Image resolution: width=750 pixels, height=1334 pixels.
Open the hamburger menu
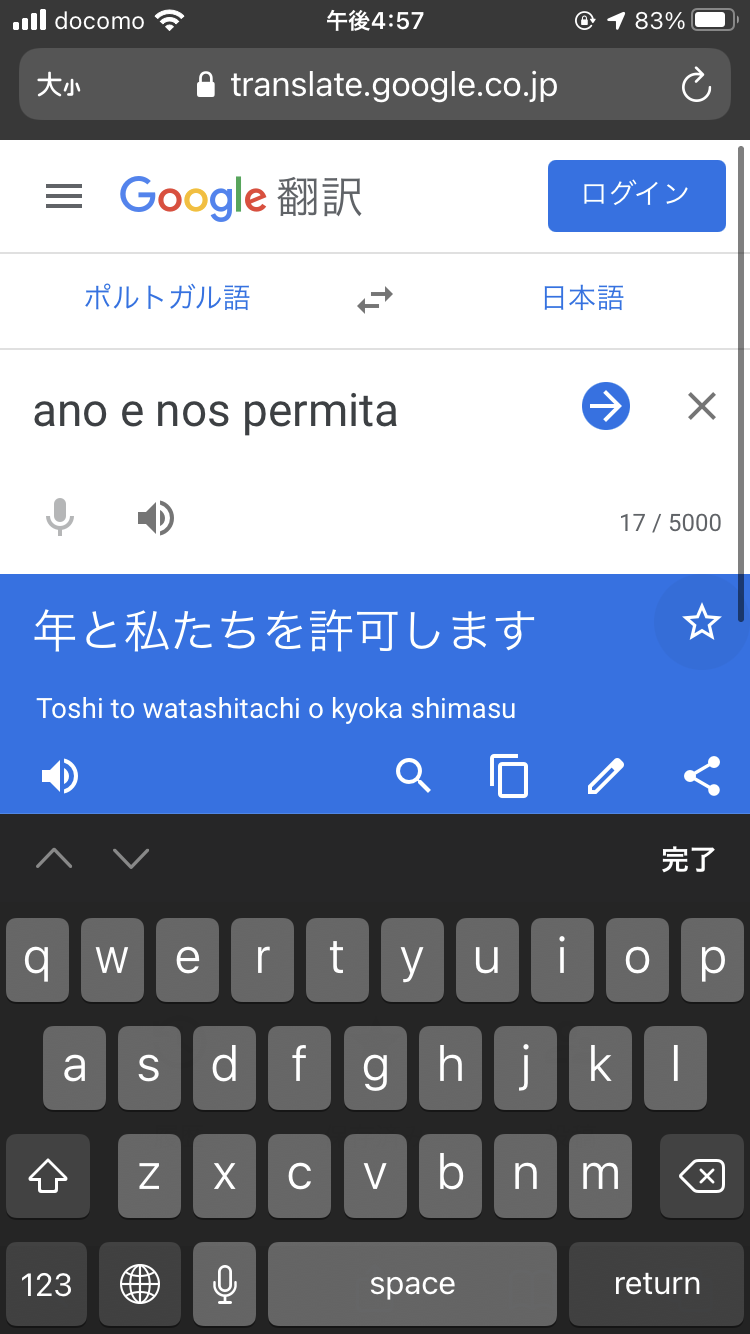coord(64,197)
